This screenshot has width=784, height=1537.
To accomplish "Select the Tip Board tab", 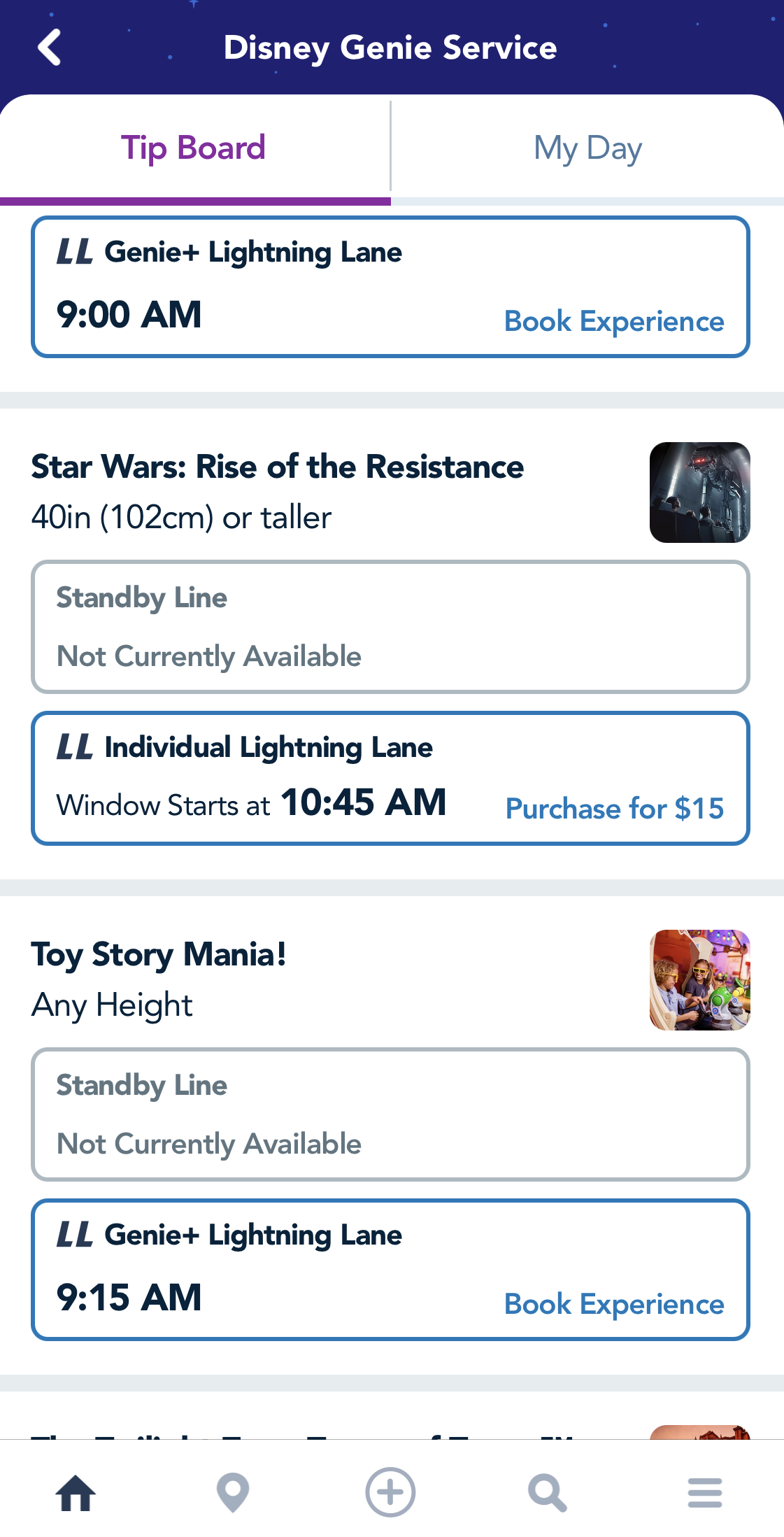I will coord(194,148).
